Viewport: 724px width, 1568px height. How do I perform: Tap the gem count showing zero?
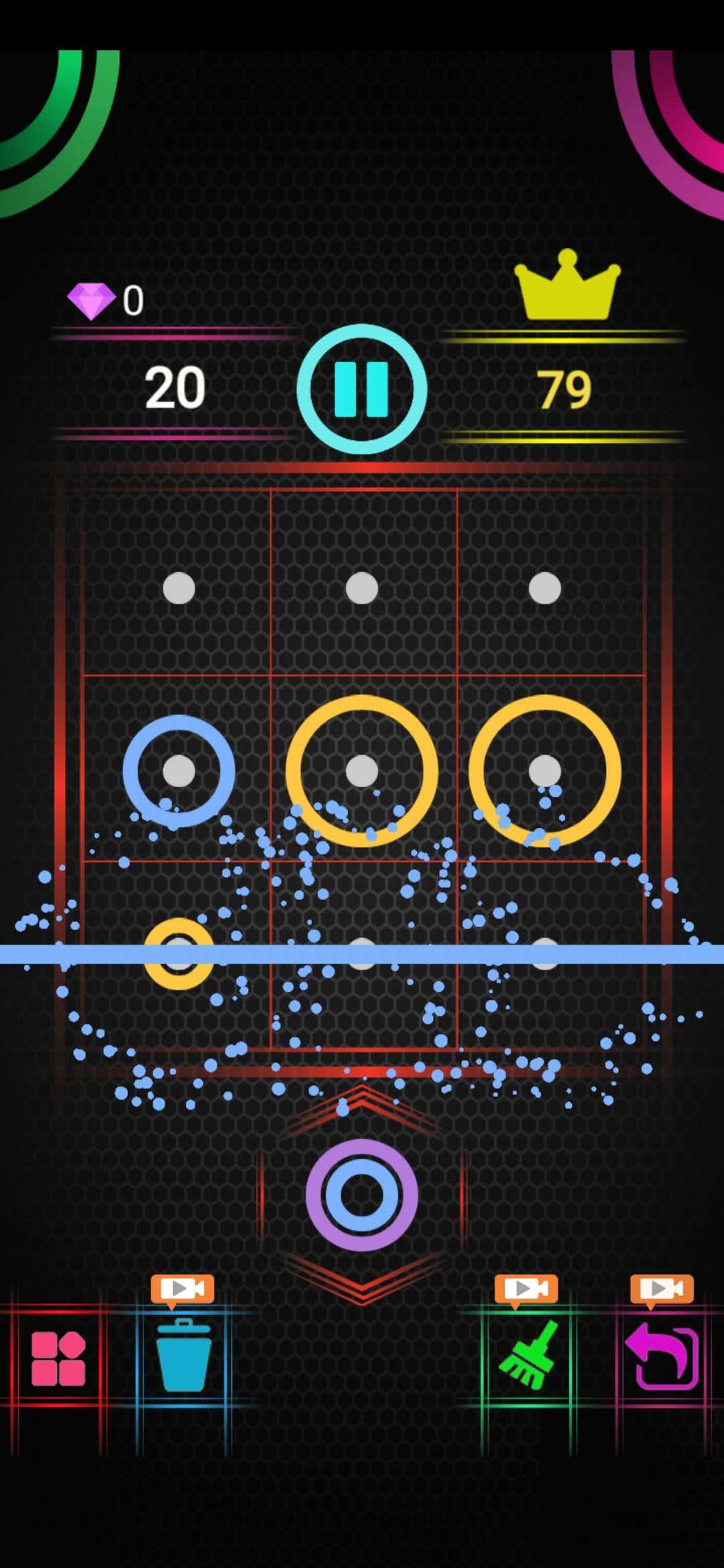pos(131,300)
